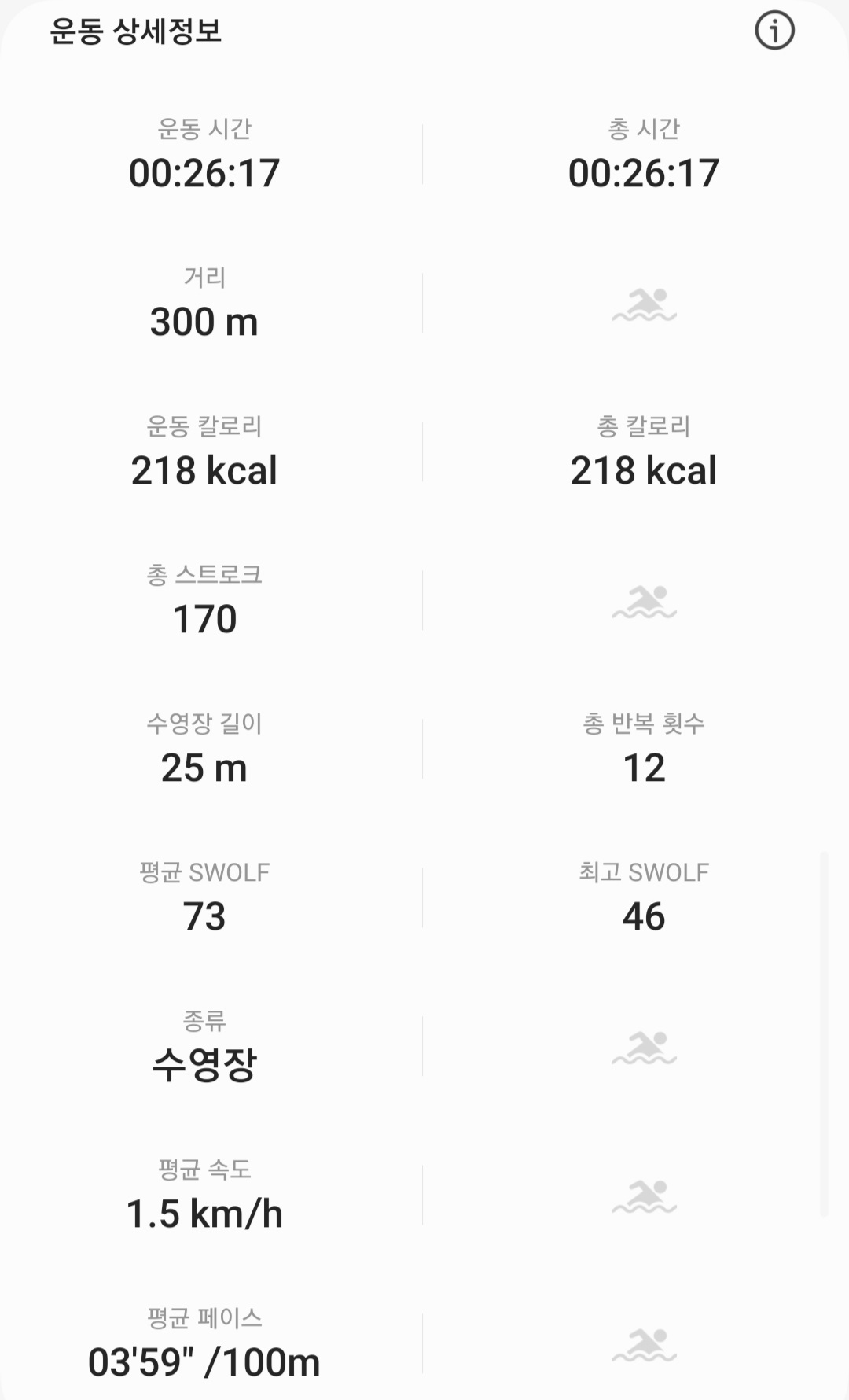Image resolution: width=849 pixels, height=1400 pixels.
Task: Open the workout details info icon
Action: point(774,31)
